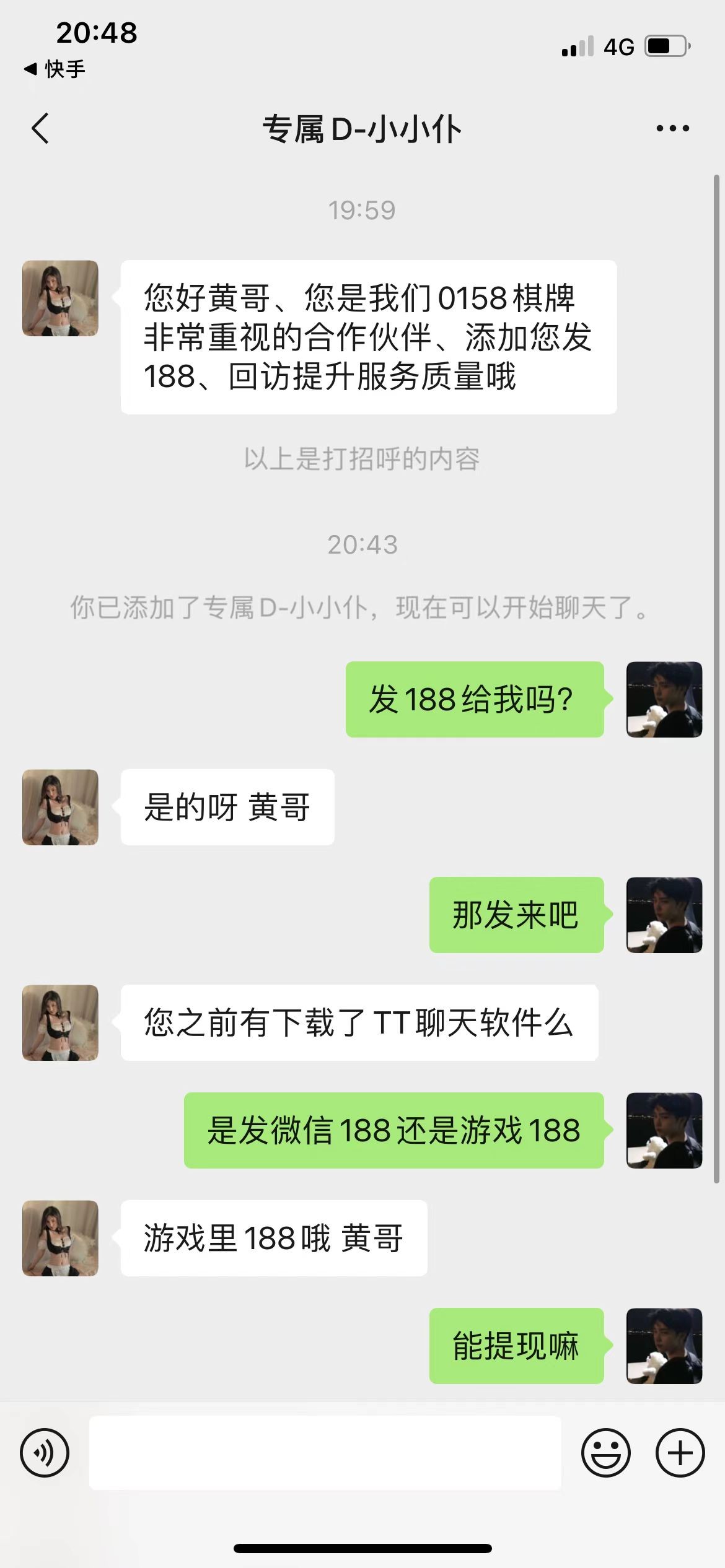The width and height of the screenshot is (725, 1568).
Task: Open the emoji picker
Action: tap(605, 1452)
